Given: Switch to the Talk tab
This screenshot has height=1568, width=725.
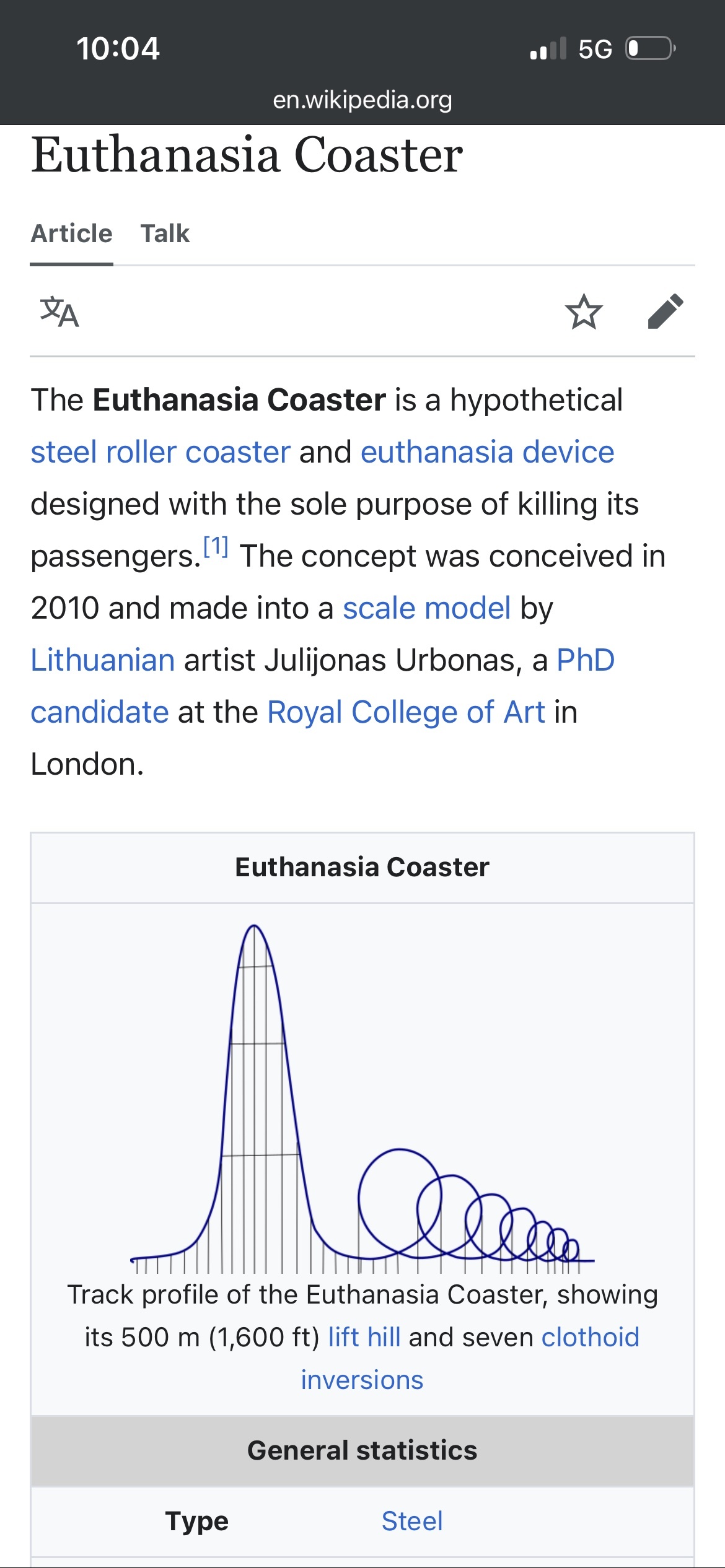Looking at the screenshot, I should [165, 234].
